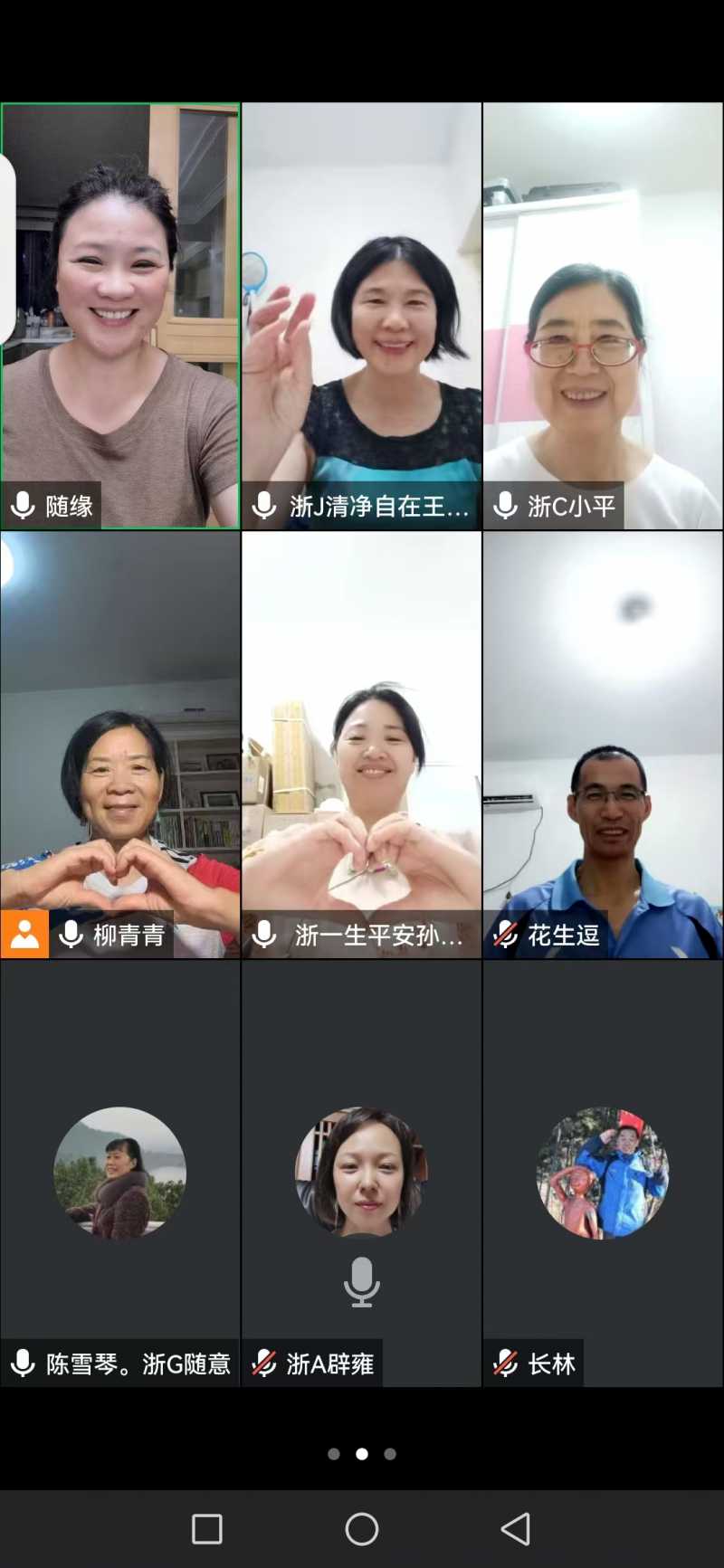Select the video tile labeled 随缘

pyautogui.click(x=120, y=315)
